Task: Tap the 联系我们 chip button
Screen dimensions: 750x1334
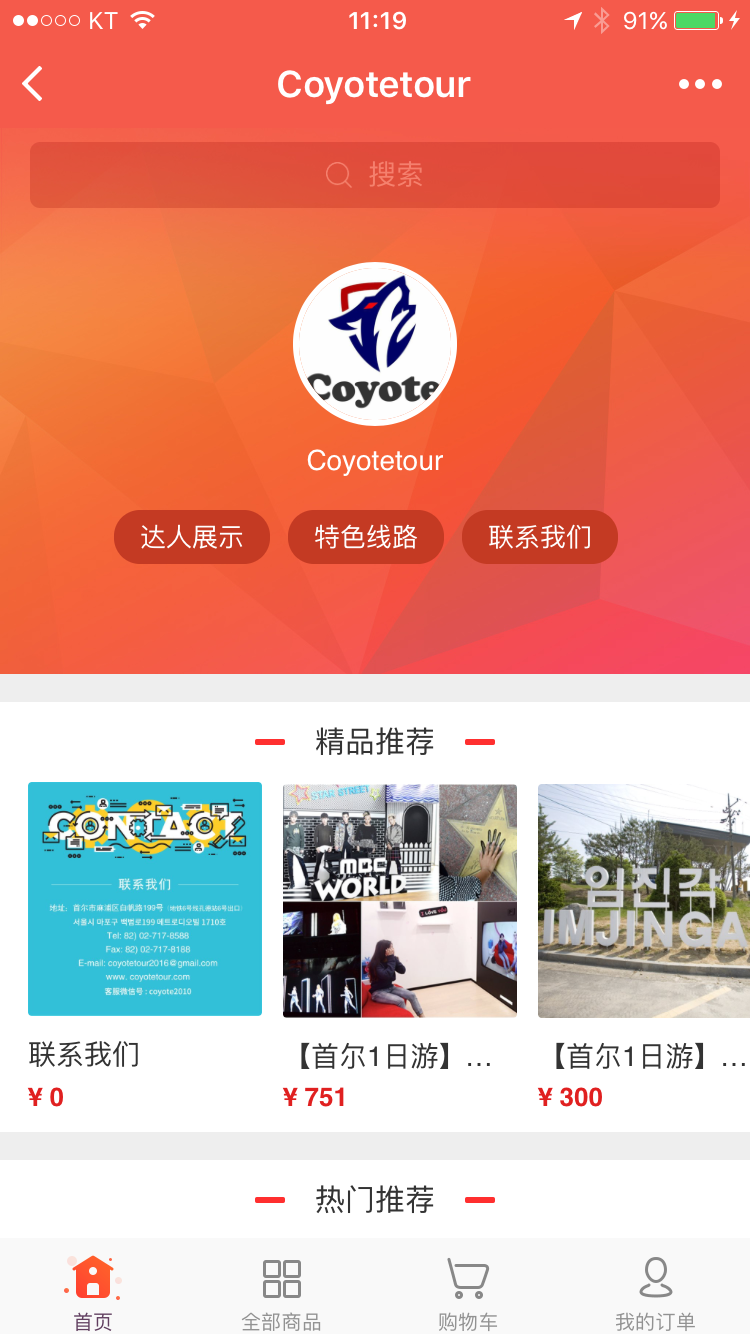Action: pos(540,537)
